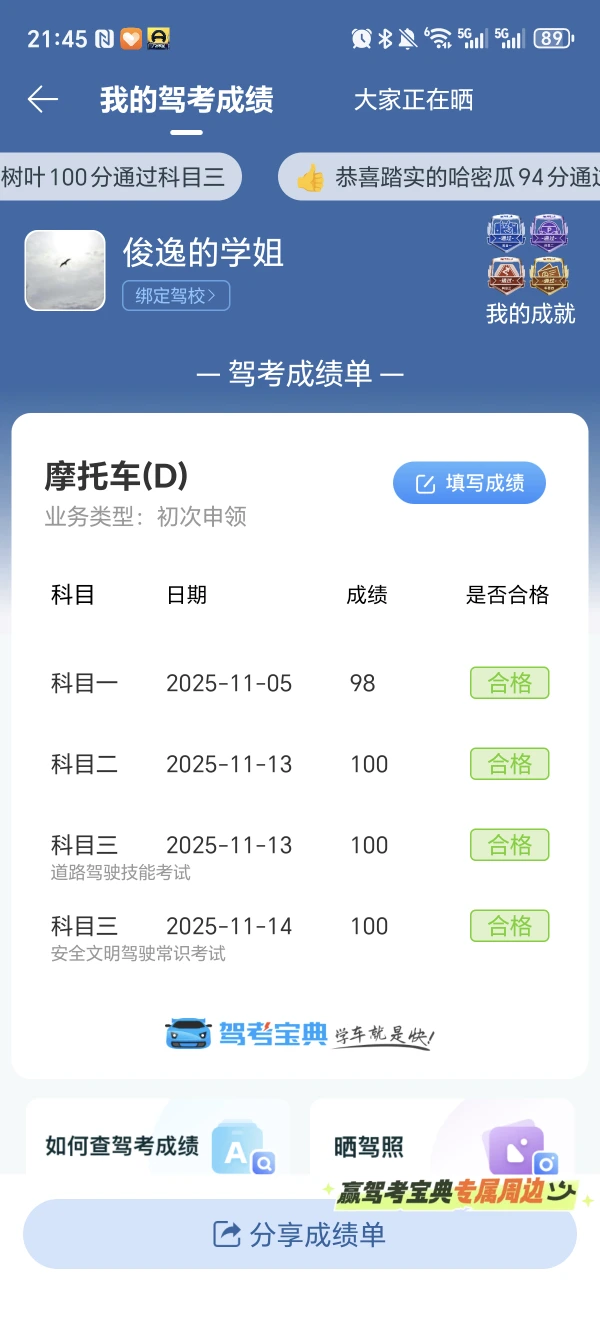Switch to the 大家正在晒 tab
Screen dimensions: 600x1326
coord(413,100)
